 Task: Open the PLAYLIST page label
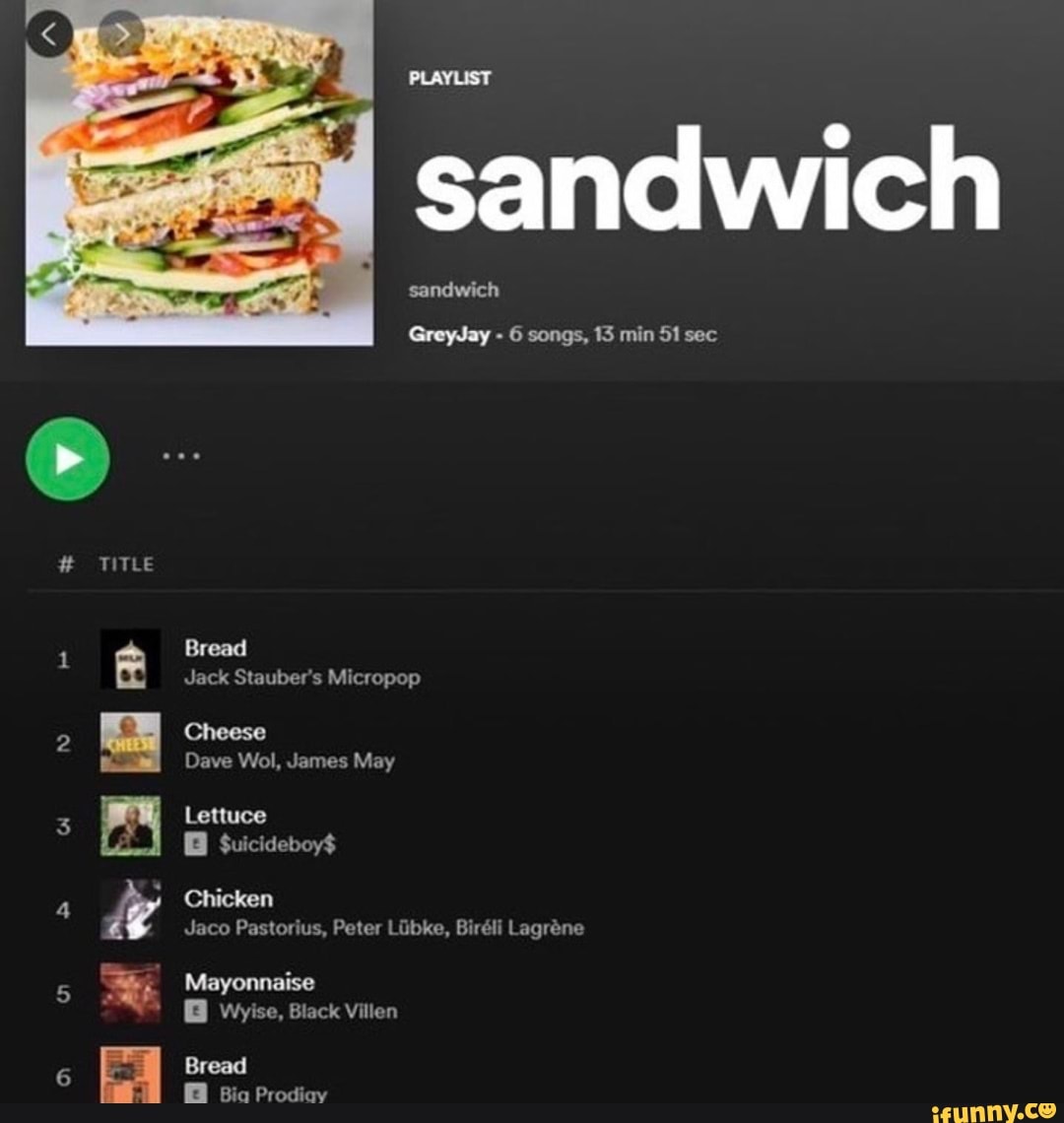click(449, 79)
